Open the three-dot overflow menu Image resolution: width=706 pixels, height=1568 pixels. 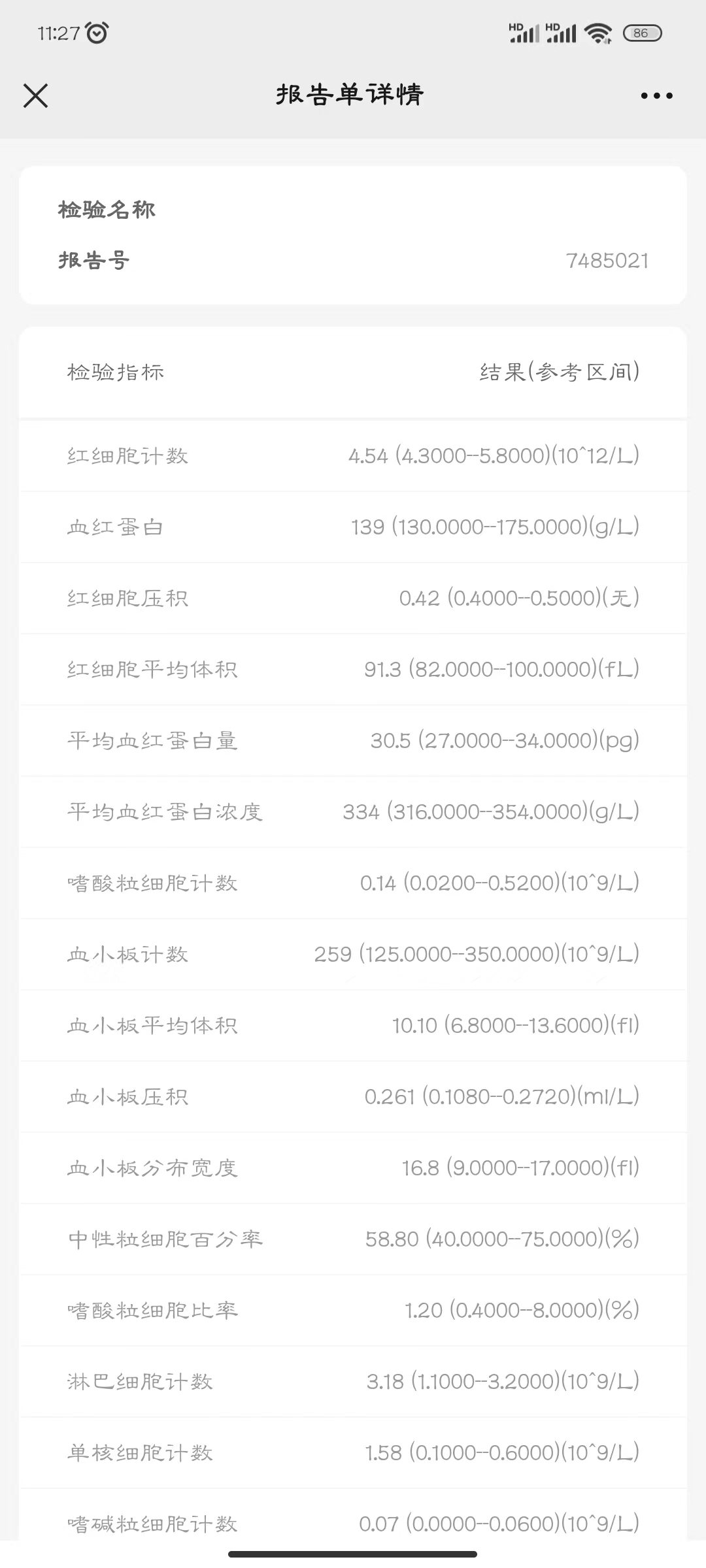(656, 95)
